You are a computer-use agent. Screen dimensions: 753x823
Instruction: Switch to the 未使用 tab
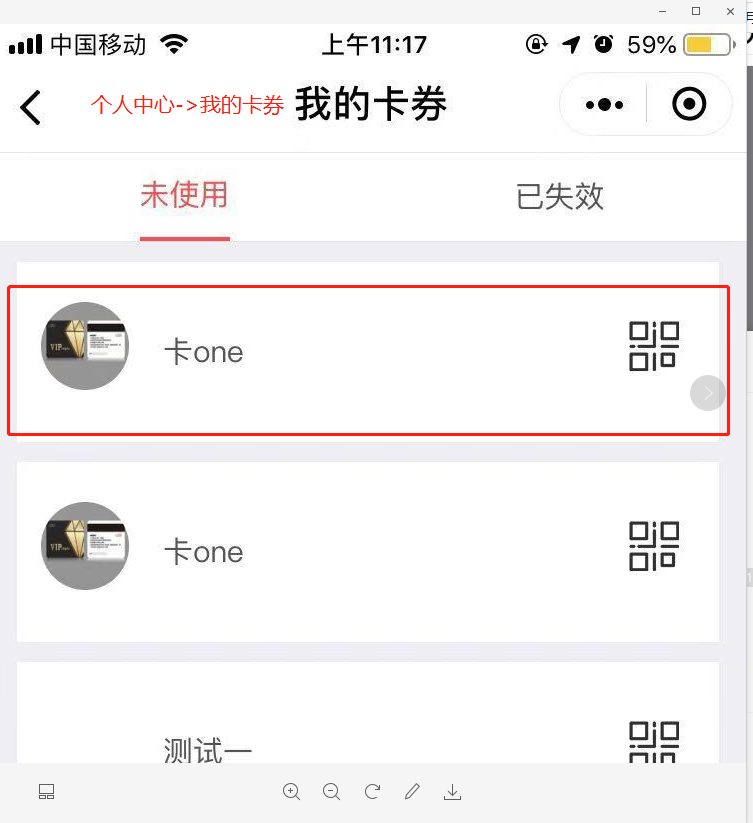click(184, 195)
